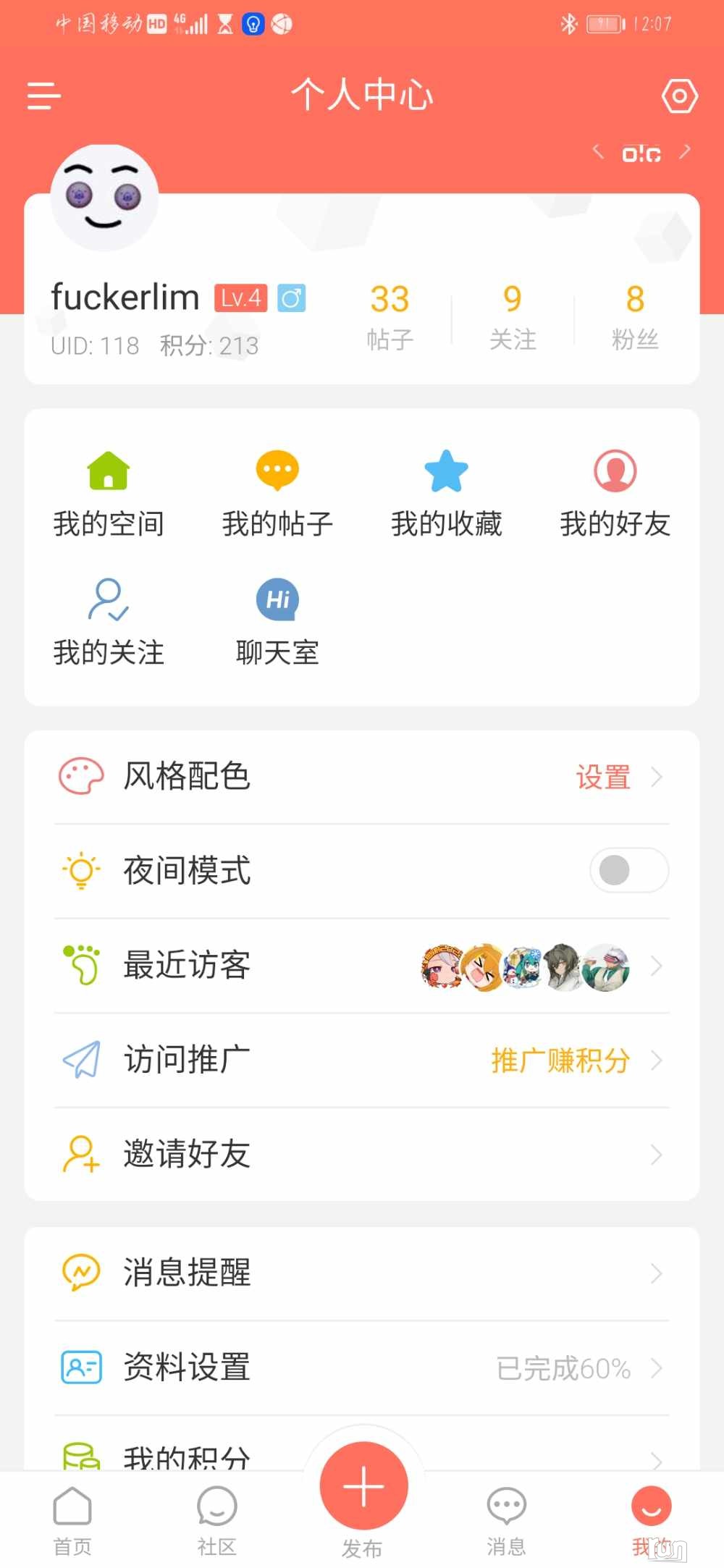This screenshot has width=724, height=1568.
Task: Open the settings hexagon icon
Action: [679, 96]
